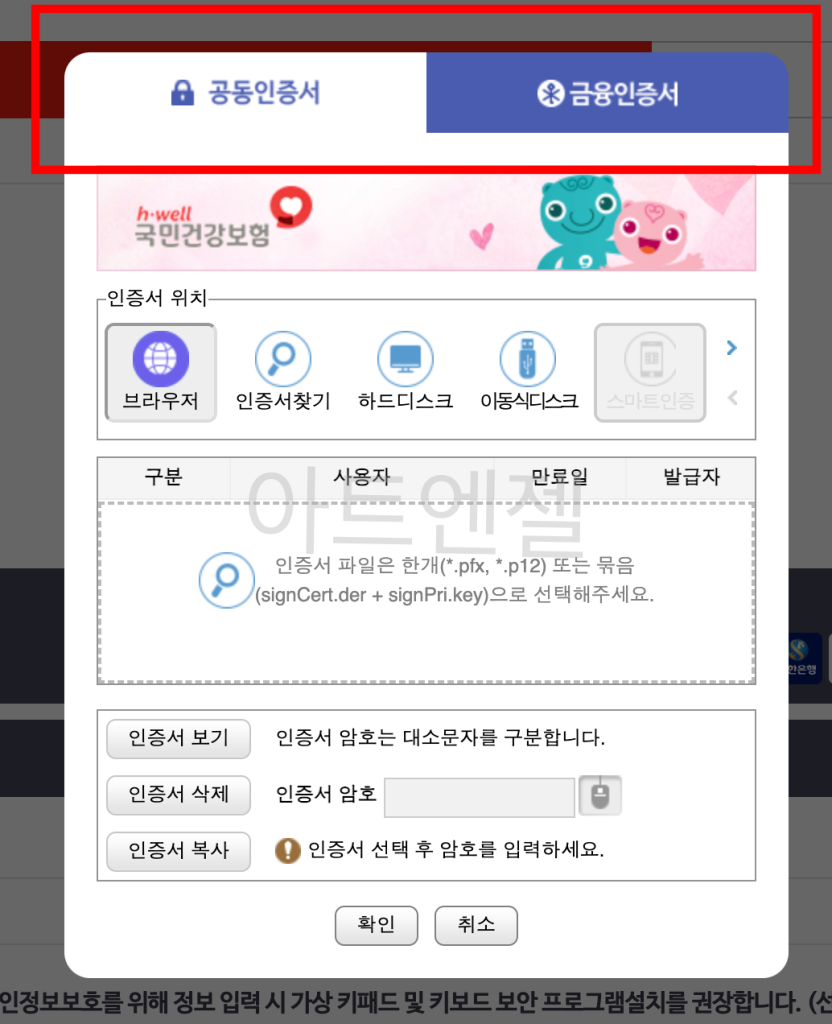The image size is (832, 1024).
Task: Open the virtual mouse keypad icon
Action: coord(601,796)
